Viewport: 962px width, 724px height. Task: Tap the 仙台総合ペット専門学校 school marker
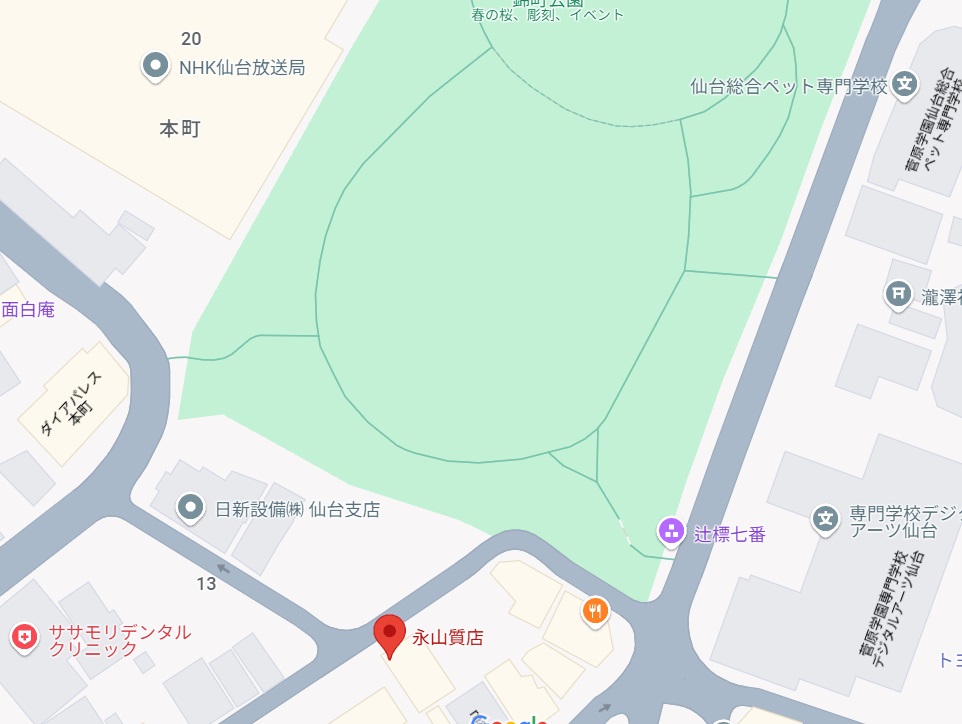click(906, 84)
